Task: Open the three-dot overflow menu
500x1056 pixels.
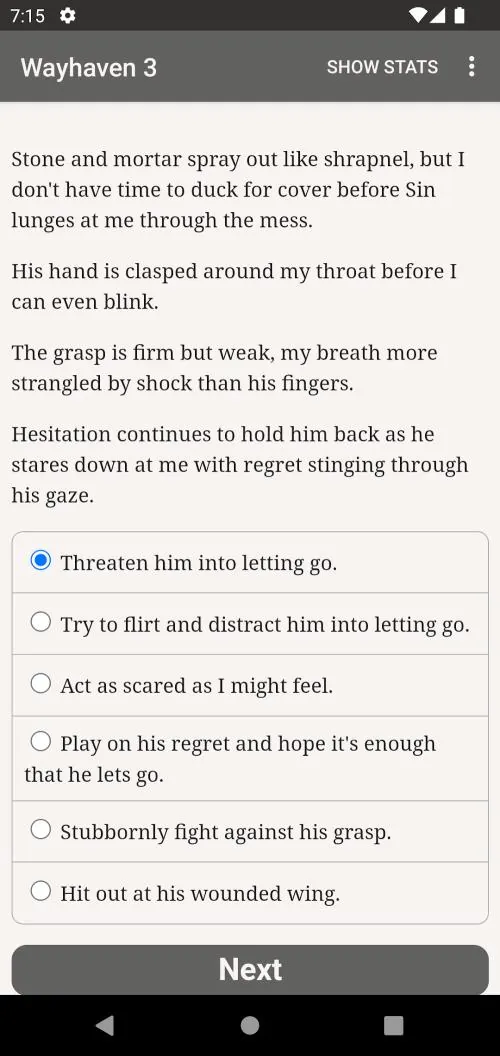Action: click(x=471, y=67)
